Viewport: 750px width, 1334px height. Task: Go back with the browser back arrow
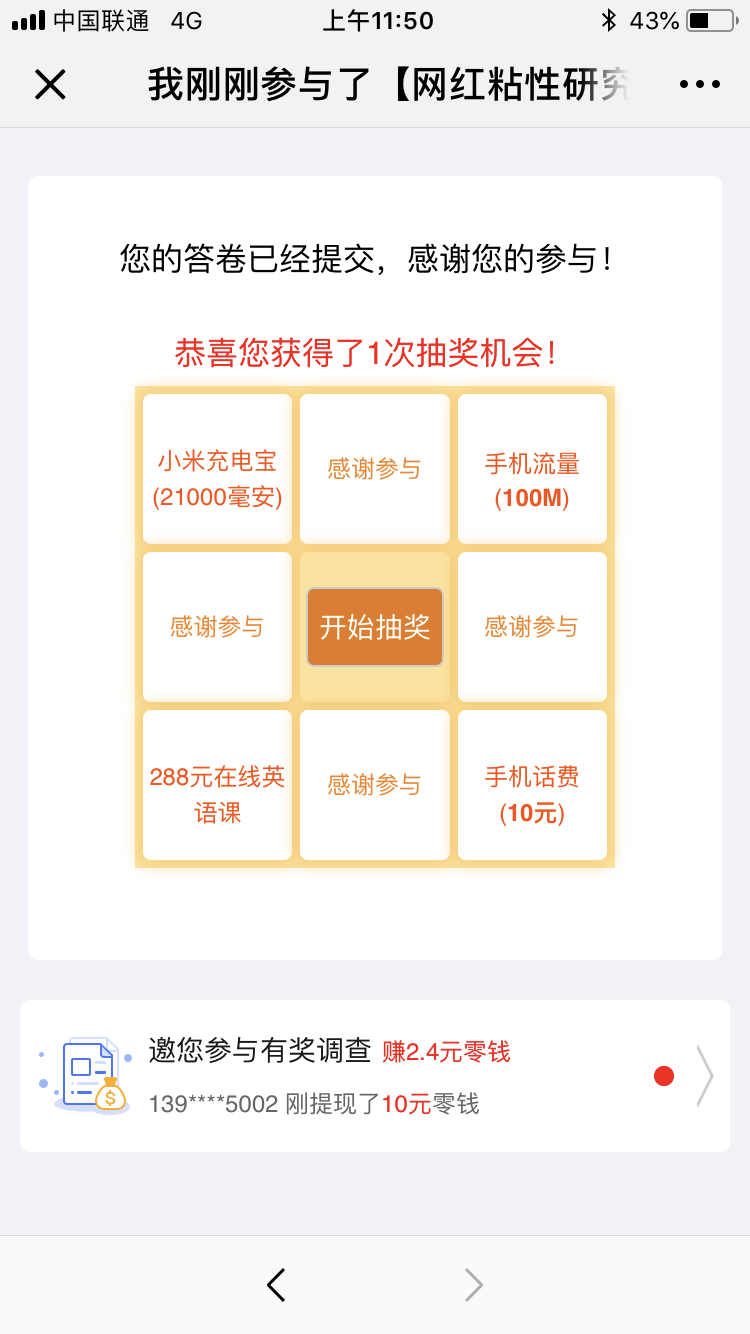click(277, 1285)
